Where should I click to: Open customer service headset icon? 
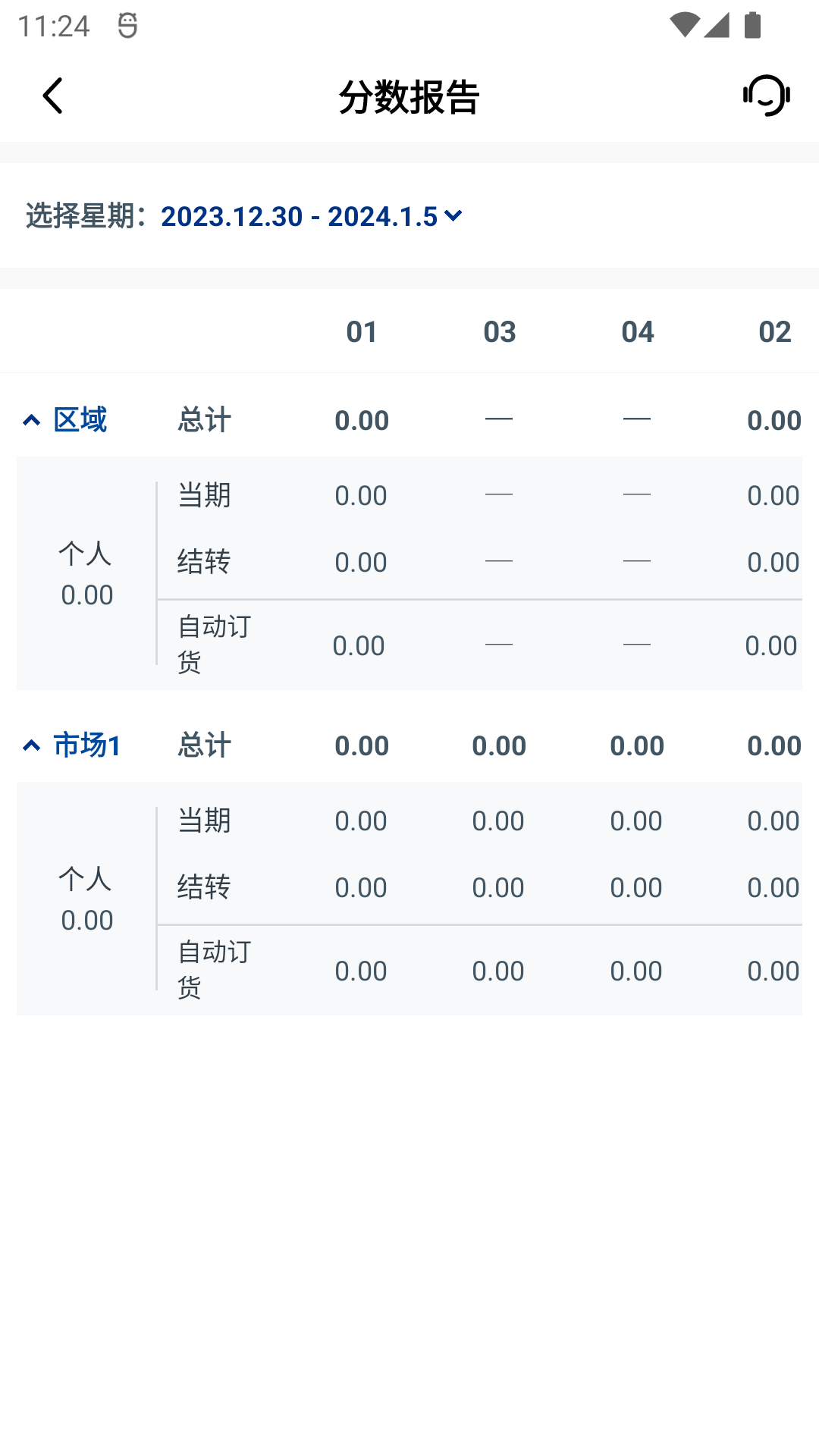tap(766, 96)
